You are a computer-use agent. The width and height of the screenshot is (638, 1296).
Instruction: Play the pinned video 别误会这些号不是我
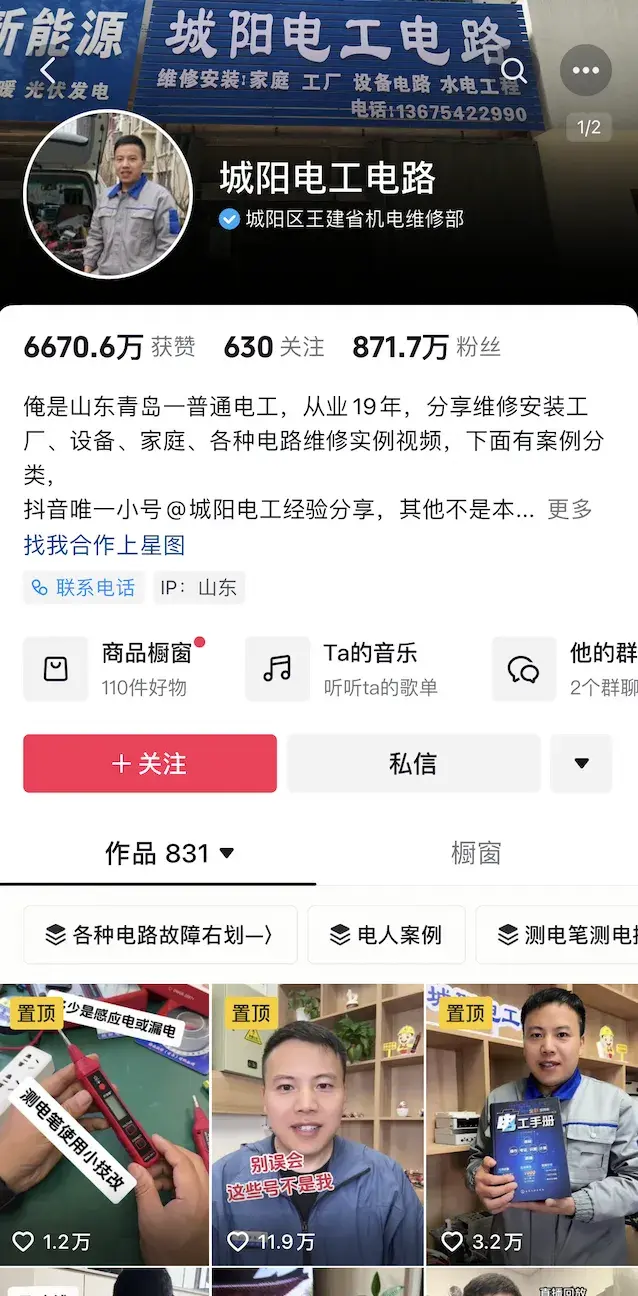[x=317, y=1120]
